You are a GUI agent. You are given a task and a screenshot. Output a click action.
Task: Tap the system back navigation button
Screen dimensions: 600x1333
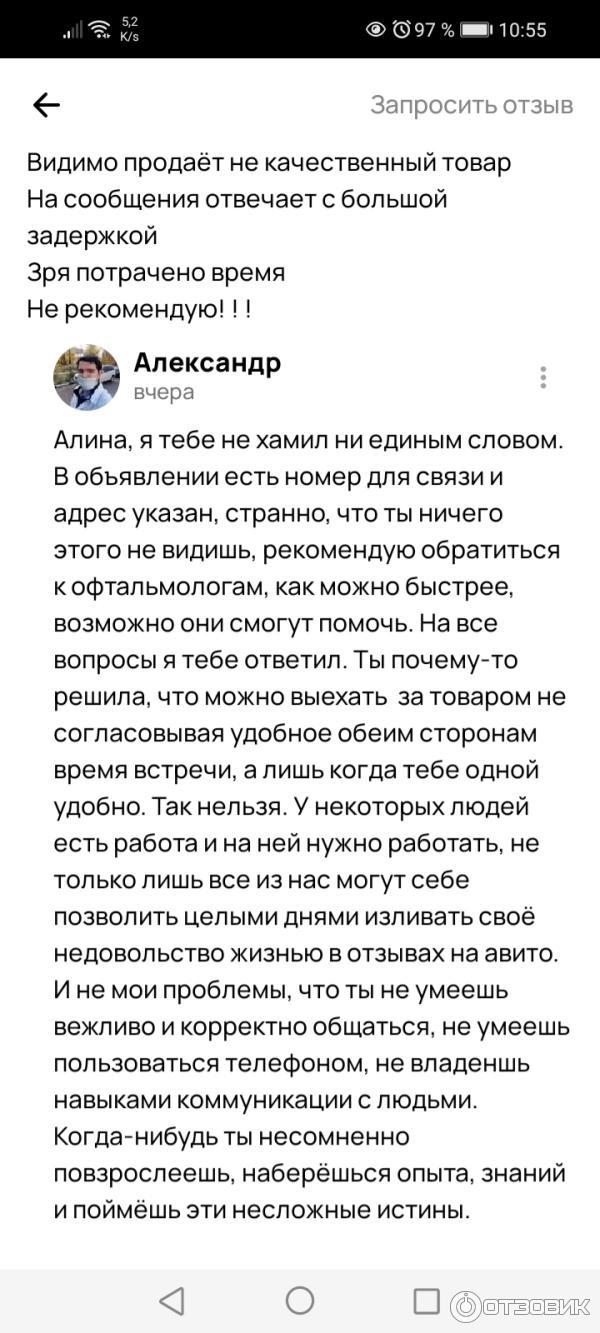[172, 1301]
